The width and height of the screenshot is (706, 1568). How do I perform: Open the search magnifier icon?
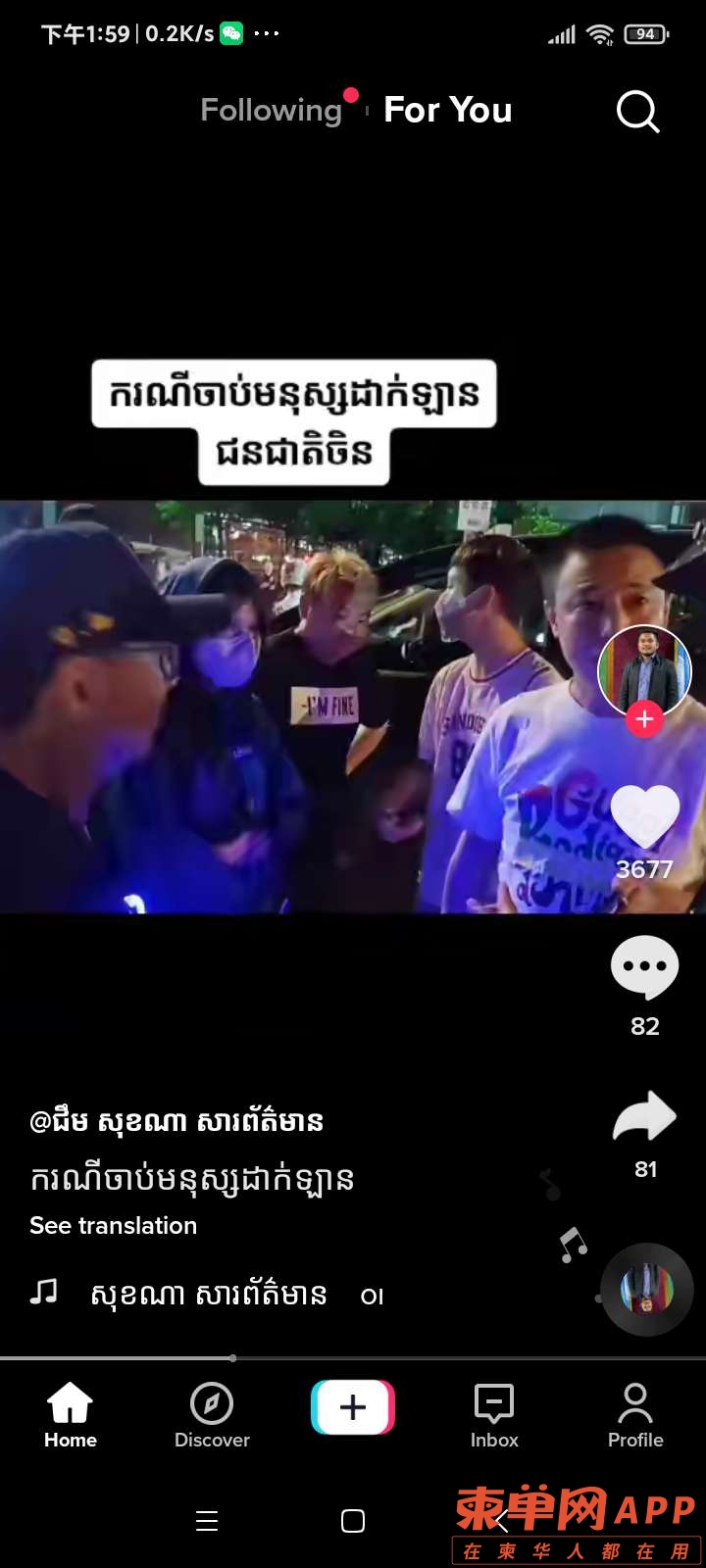pyautogui.click(x=637, y=112)
